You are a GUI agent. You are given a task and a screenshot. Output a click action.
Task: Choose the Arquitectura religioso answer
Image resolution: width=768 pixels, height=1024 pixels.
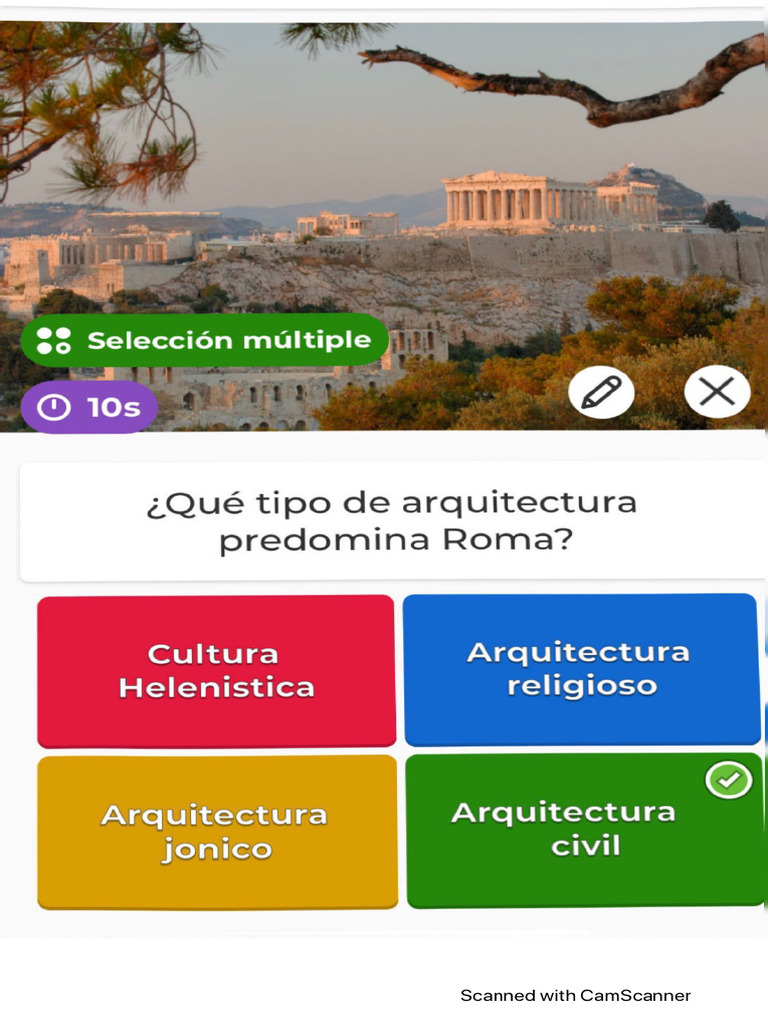pos(581,669)
